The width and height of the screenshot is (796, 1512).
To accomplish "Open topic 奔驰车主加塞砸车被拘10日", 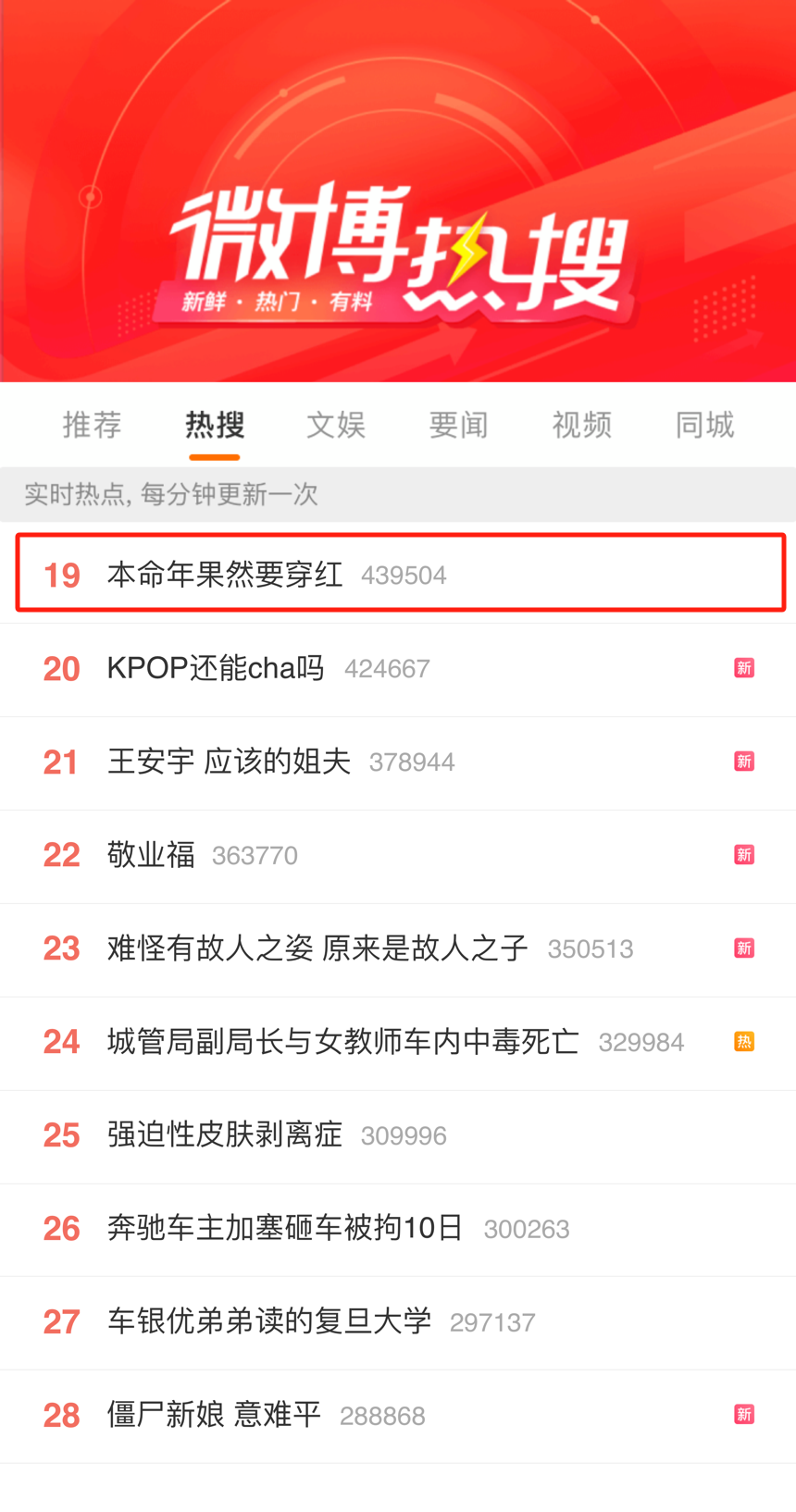I will pyautogui.click(x=285, y=1229).
